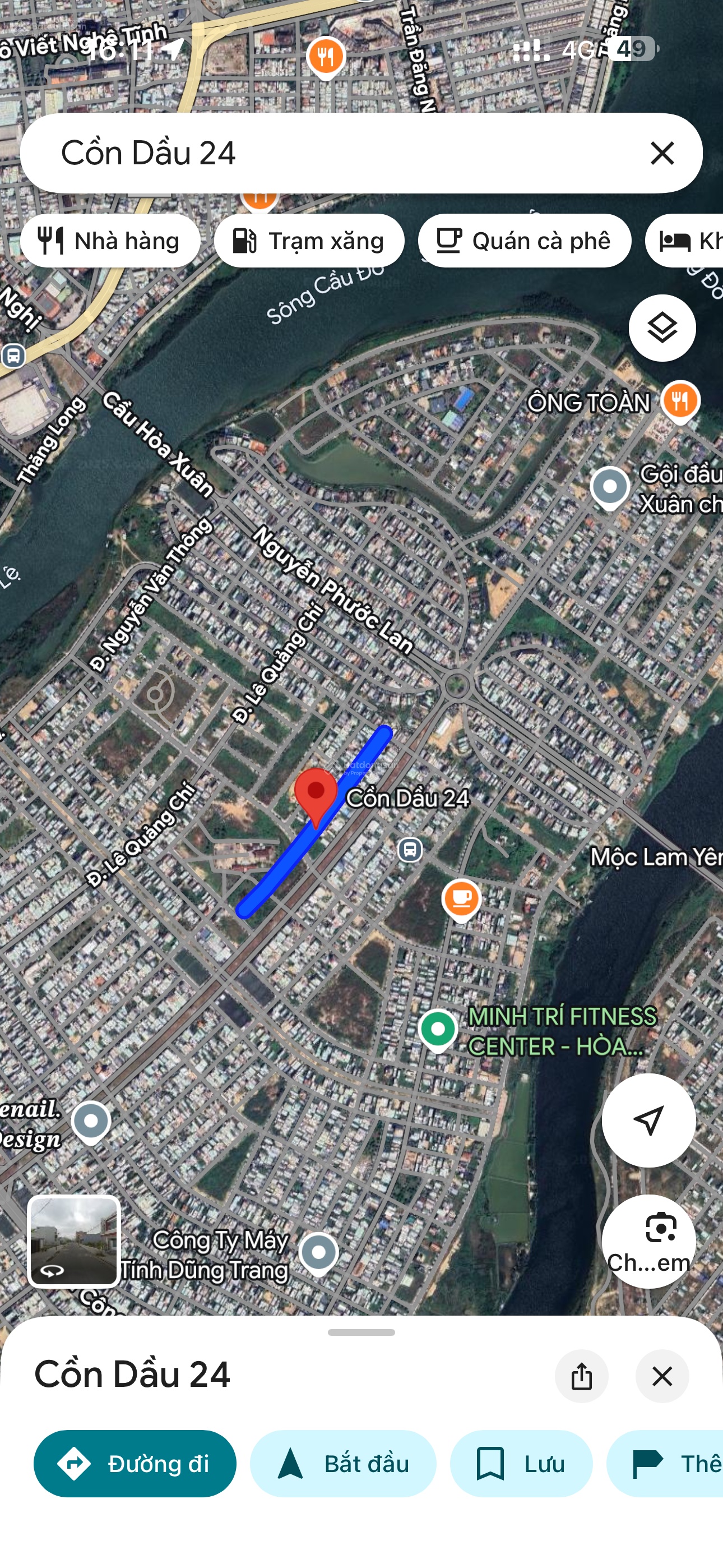
Task: Start navigation with Bắt đầu
Action: coord(342,1463)
